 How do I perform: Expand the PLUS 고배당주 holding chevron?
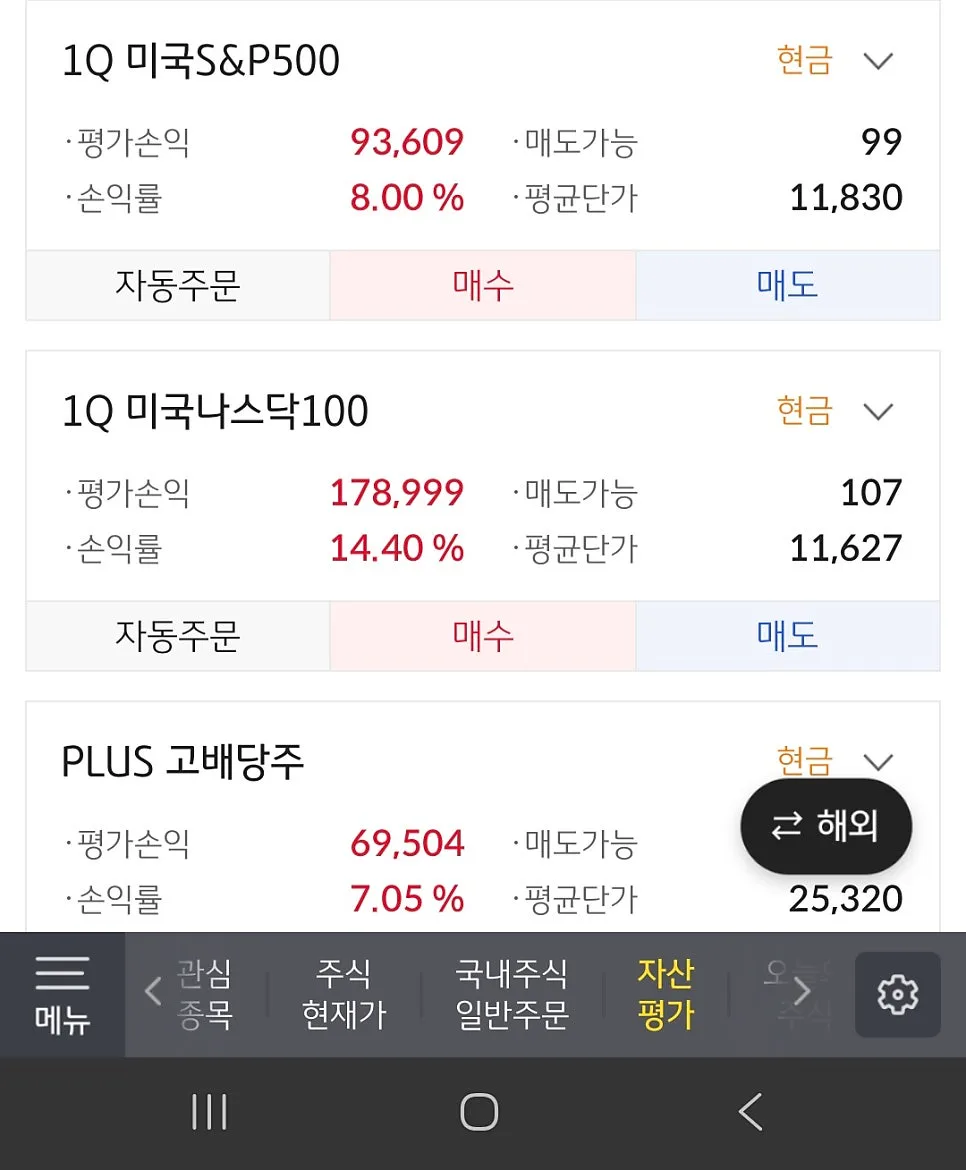tap(878, 761)
